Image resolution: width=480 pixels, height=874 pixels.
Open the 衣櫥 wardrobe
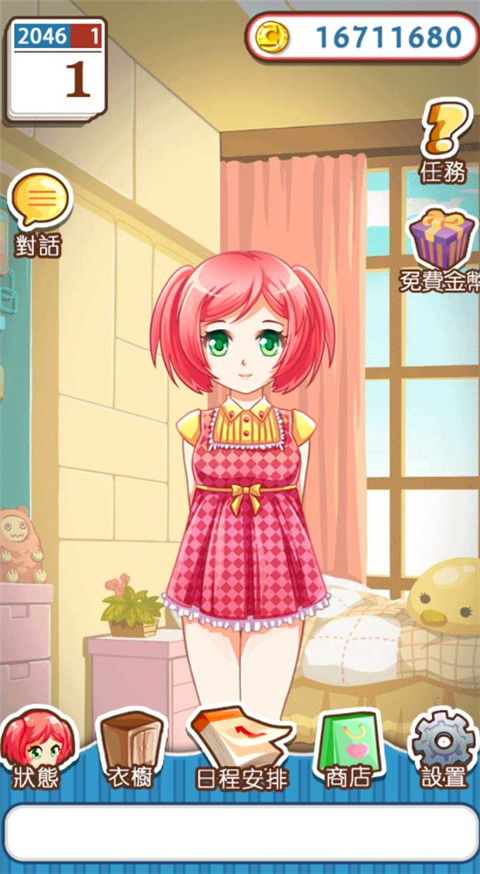click(x=131, y=749)
